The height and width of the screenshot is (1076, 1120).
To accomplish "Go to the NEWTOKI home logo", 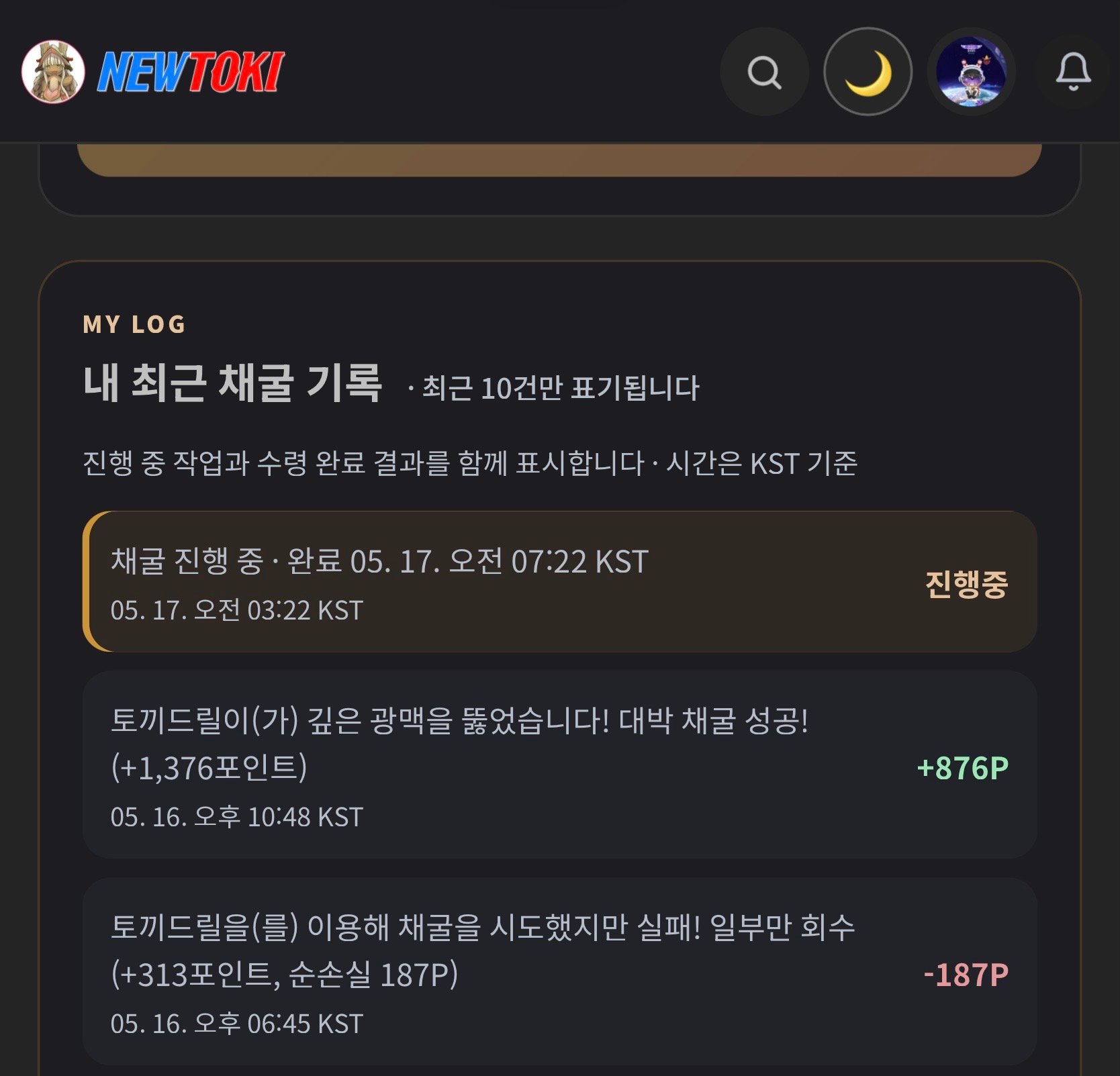I will [153, 71].
